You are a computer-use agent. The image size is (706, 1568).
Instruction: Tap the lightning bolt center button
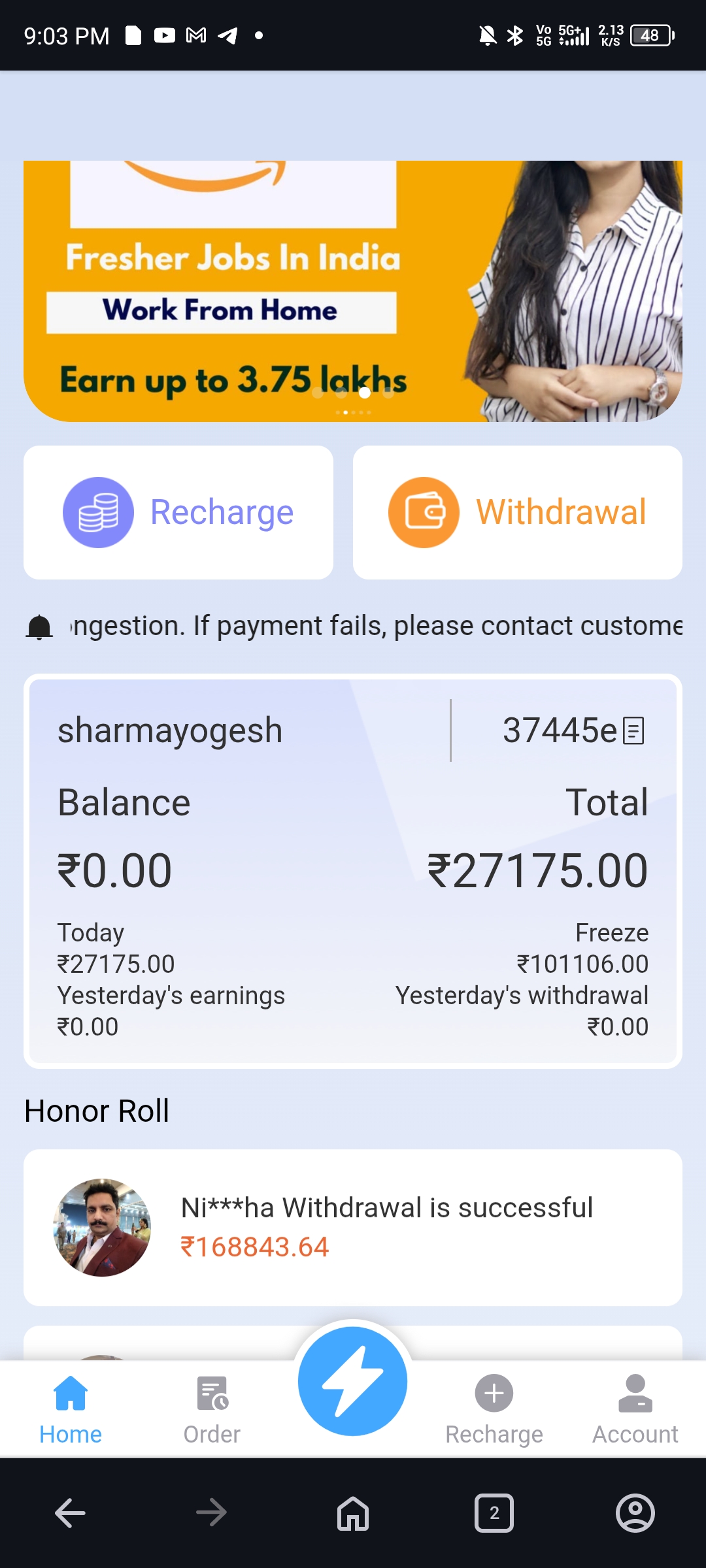353,1381
